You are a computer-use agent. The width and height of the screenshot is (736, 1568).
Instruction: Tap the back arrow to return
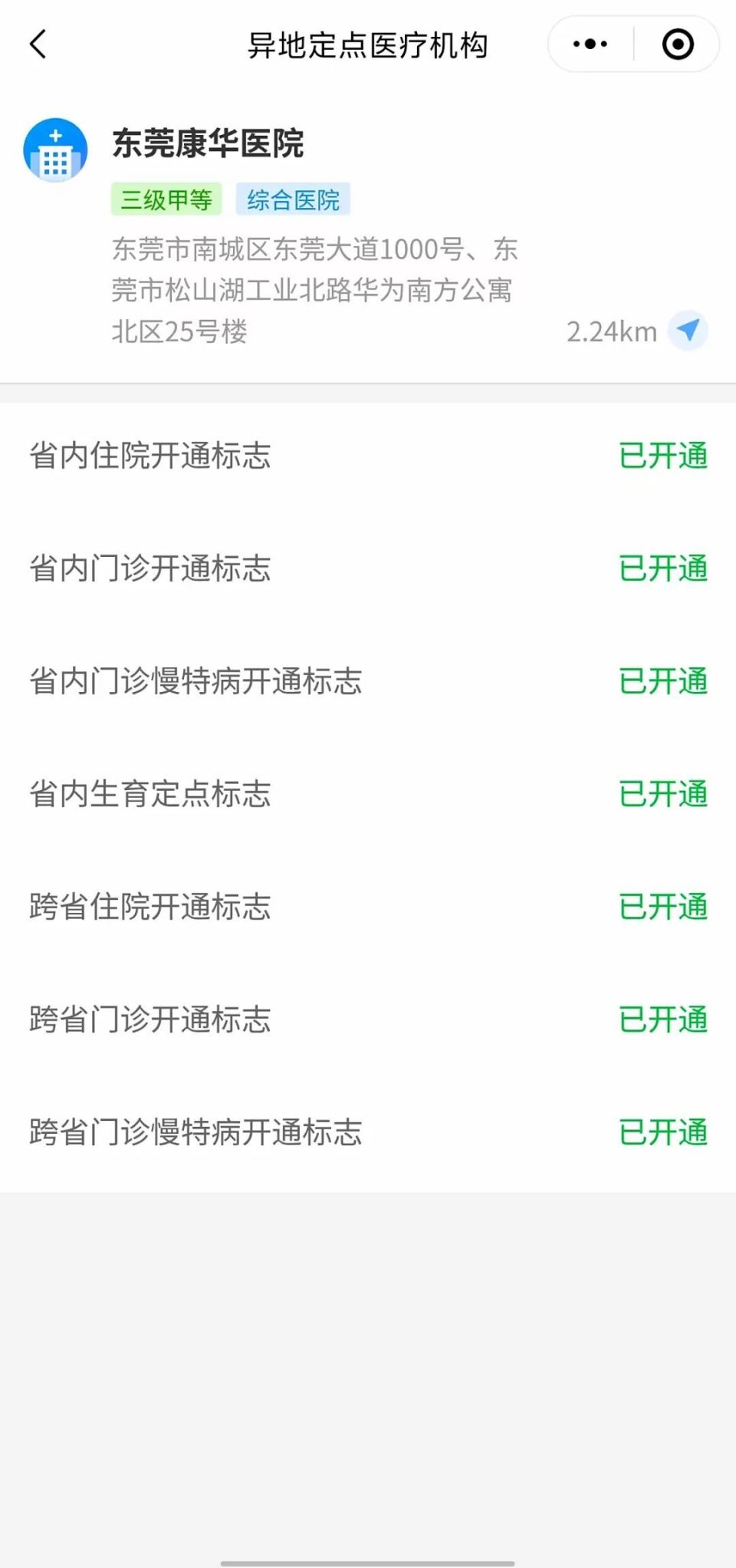pyautogui.click(x=38, y=44)
